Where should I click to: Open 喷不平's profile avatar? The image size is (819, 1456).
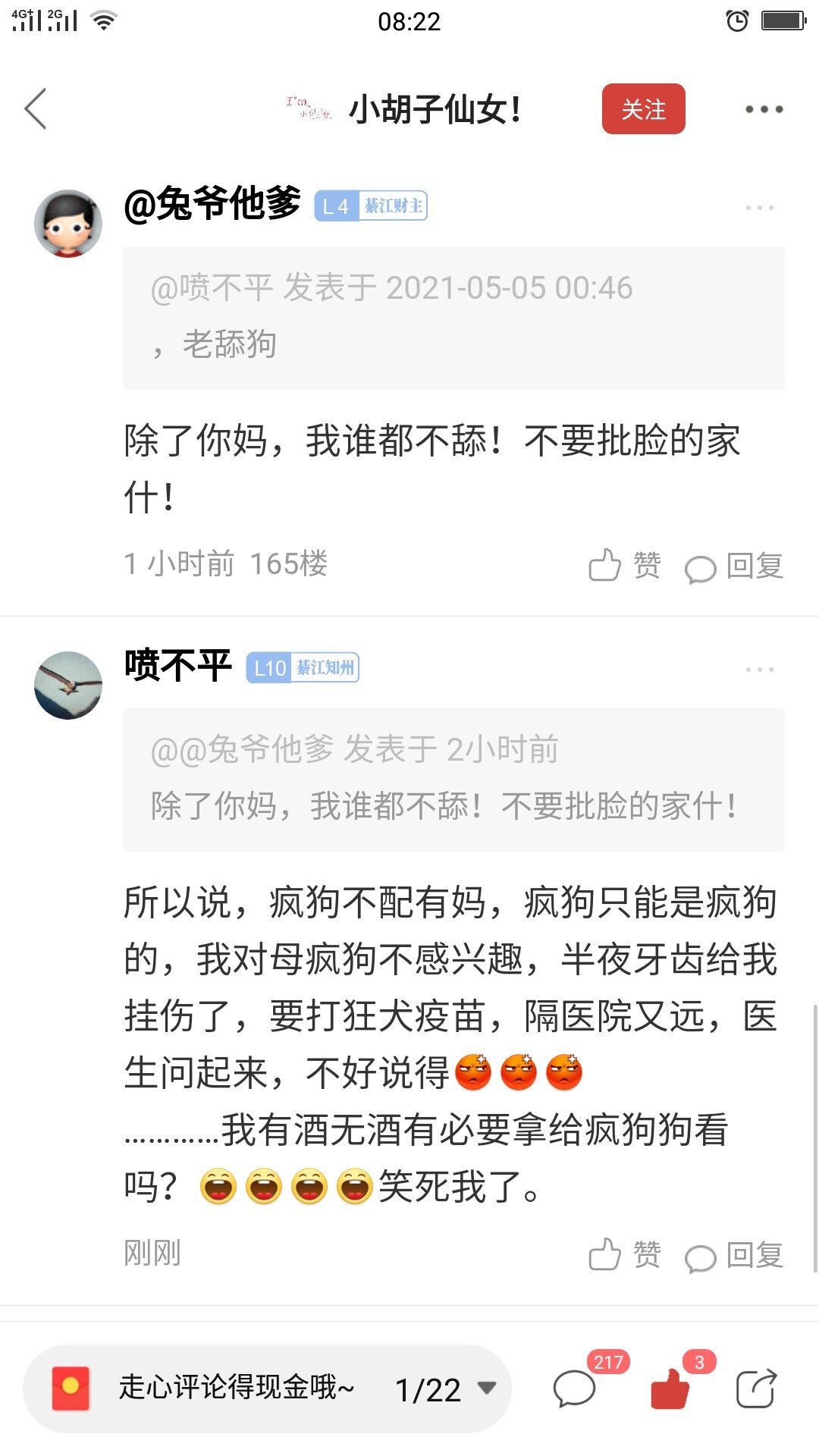(x=68, y=686)
